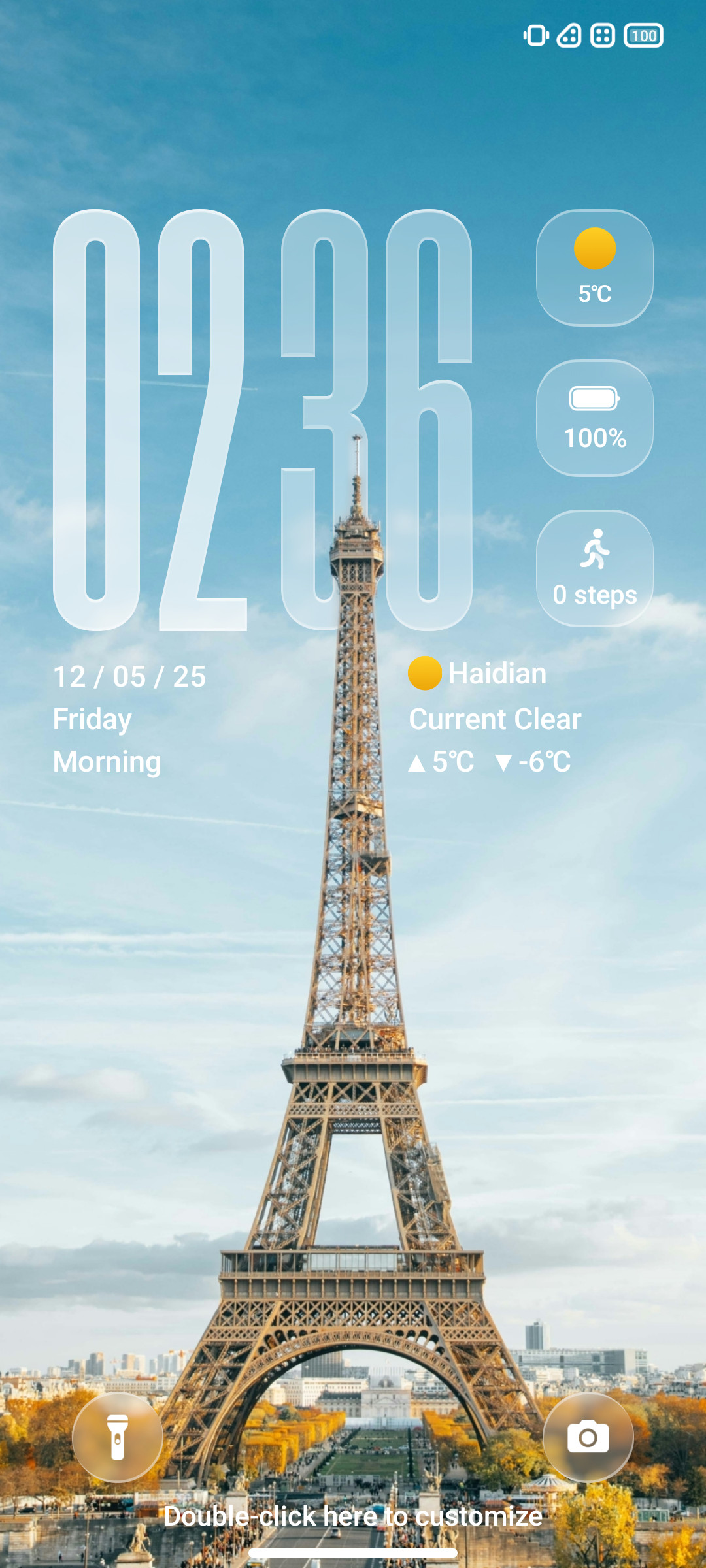Expand the date and calendar view
This screenshot has height=1568, width=706.
pos(130,676)
